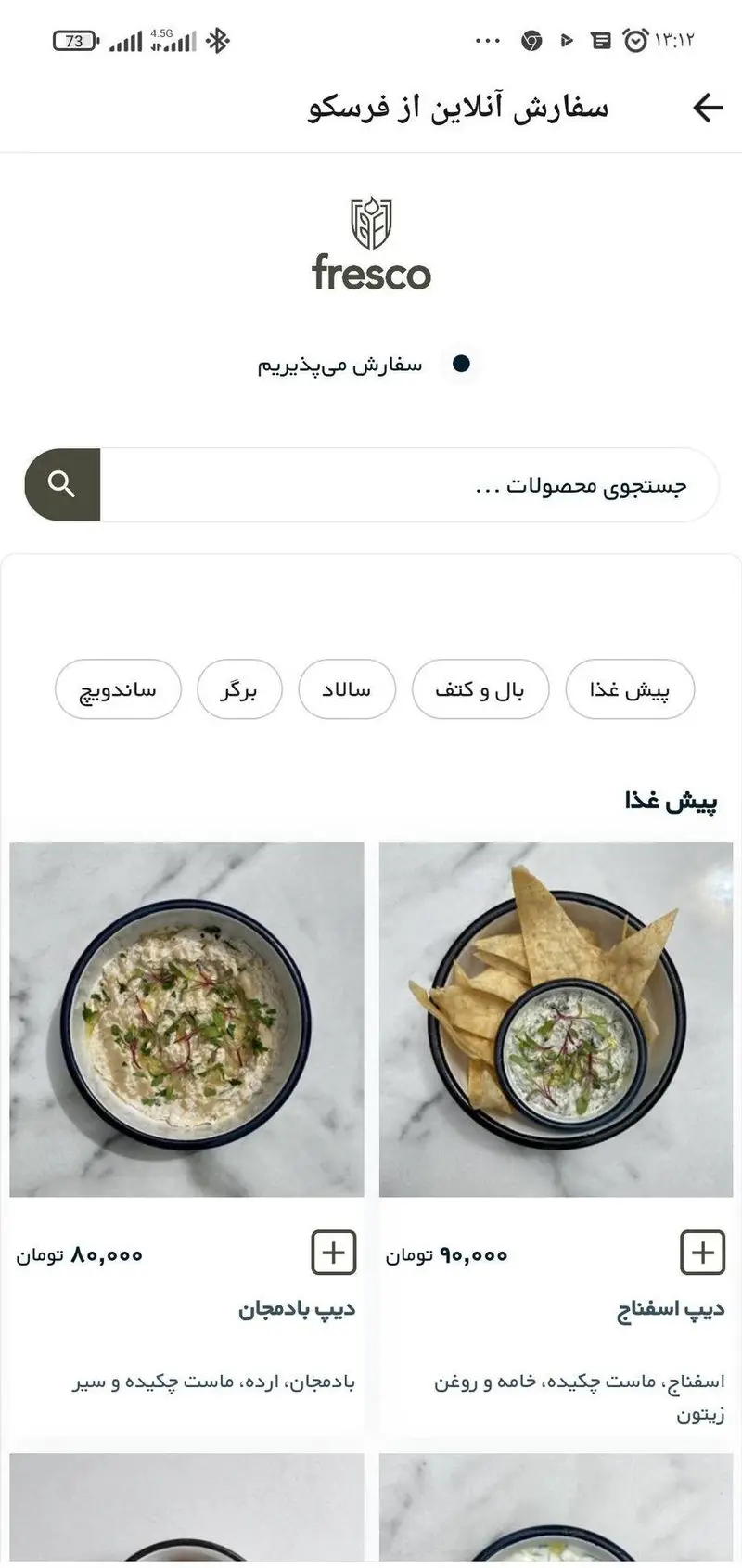Select the پیش غذا category chip
742x1568 pixels.
pos(630,689)
